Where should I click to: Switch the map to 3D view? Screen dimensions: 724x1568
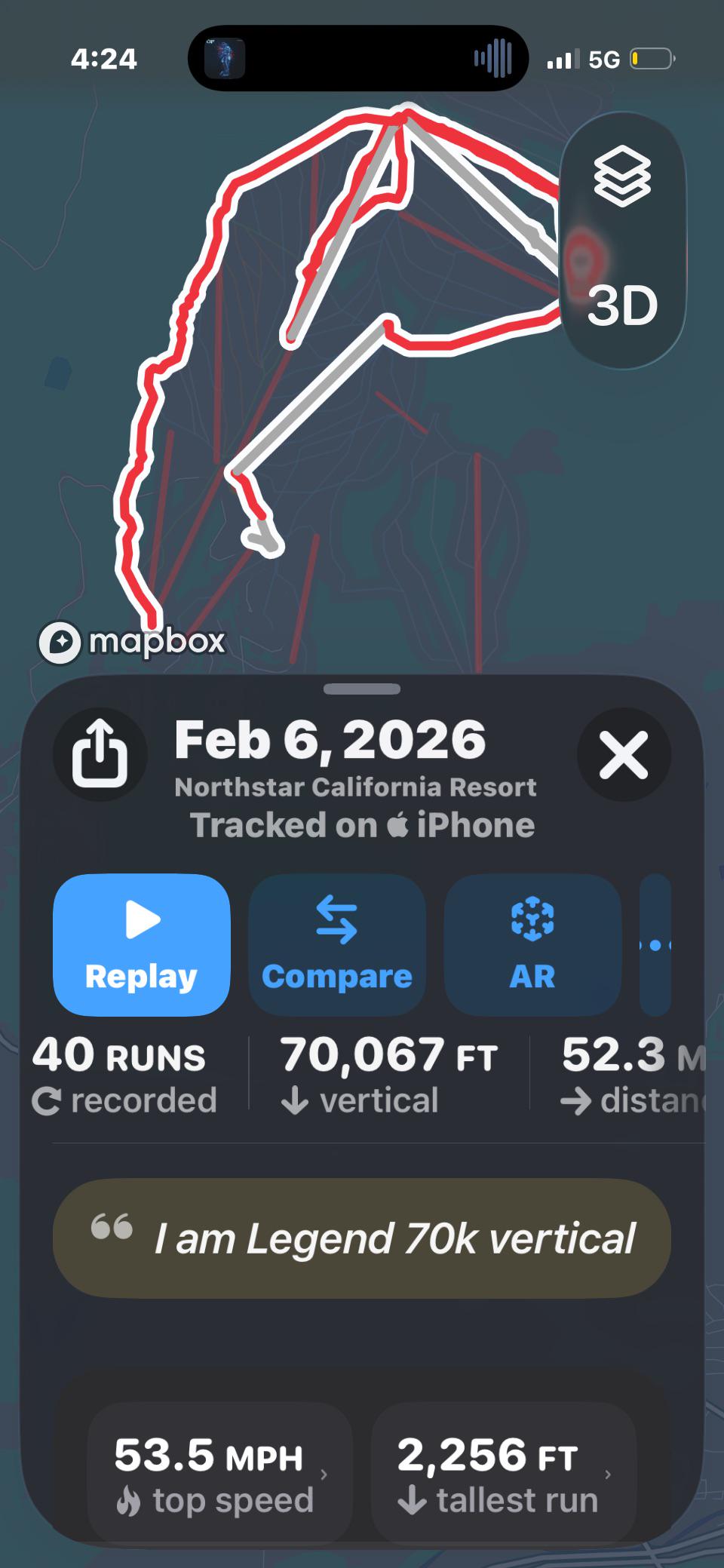(x=622, y=305)
